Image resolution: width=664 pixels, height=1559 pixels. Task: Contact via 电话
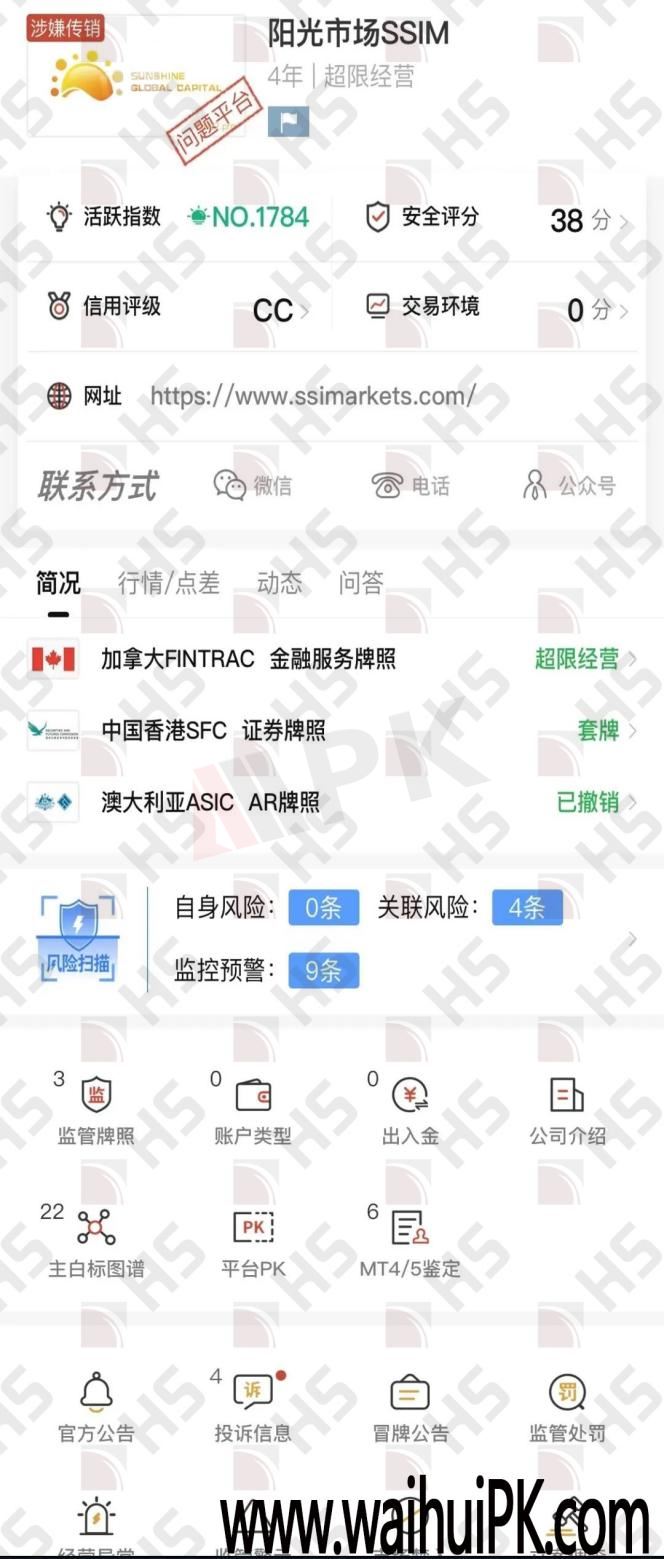pos(410,486)
